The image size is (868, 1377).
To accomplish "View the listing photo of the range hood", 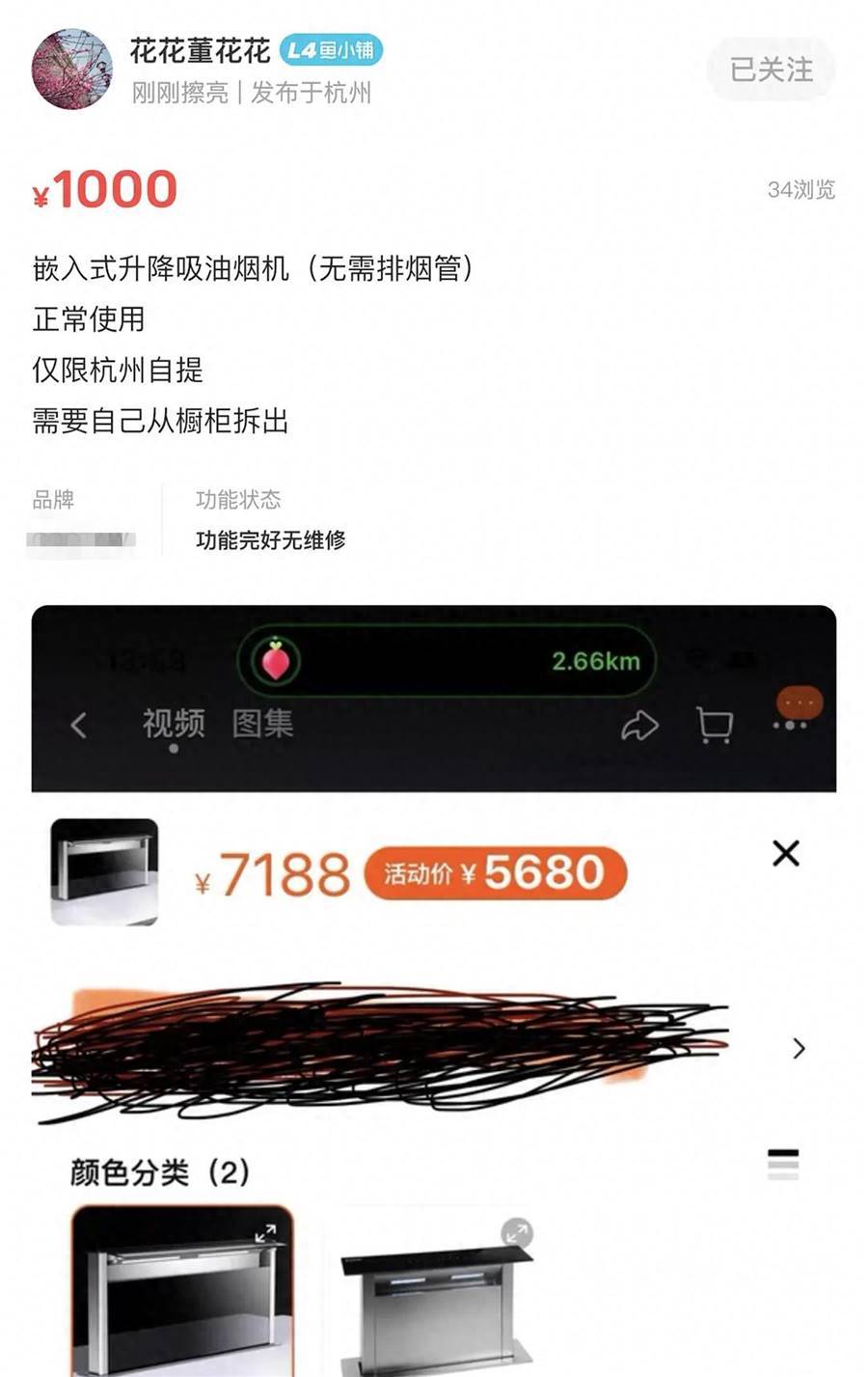I will 433,989.
